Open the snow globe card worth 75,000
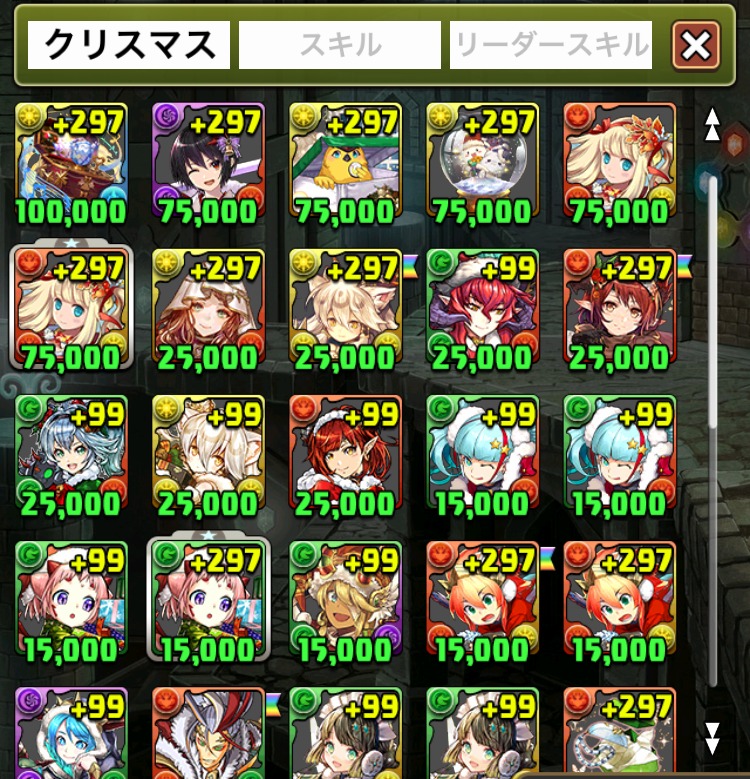 482,163
